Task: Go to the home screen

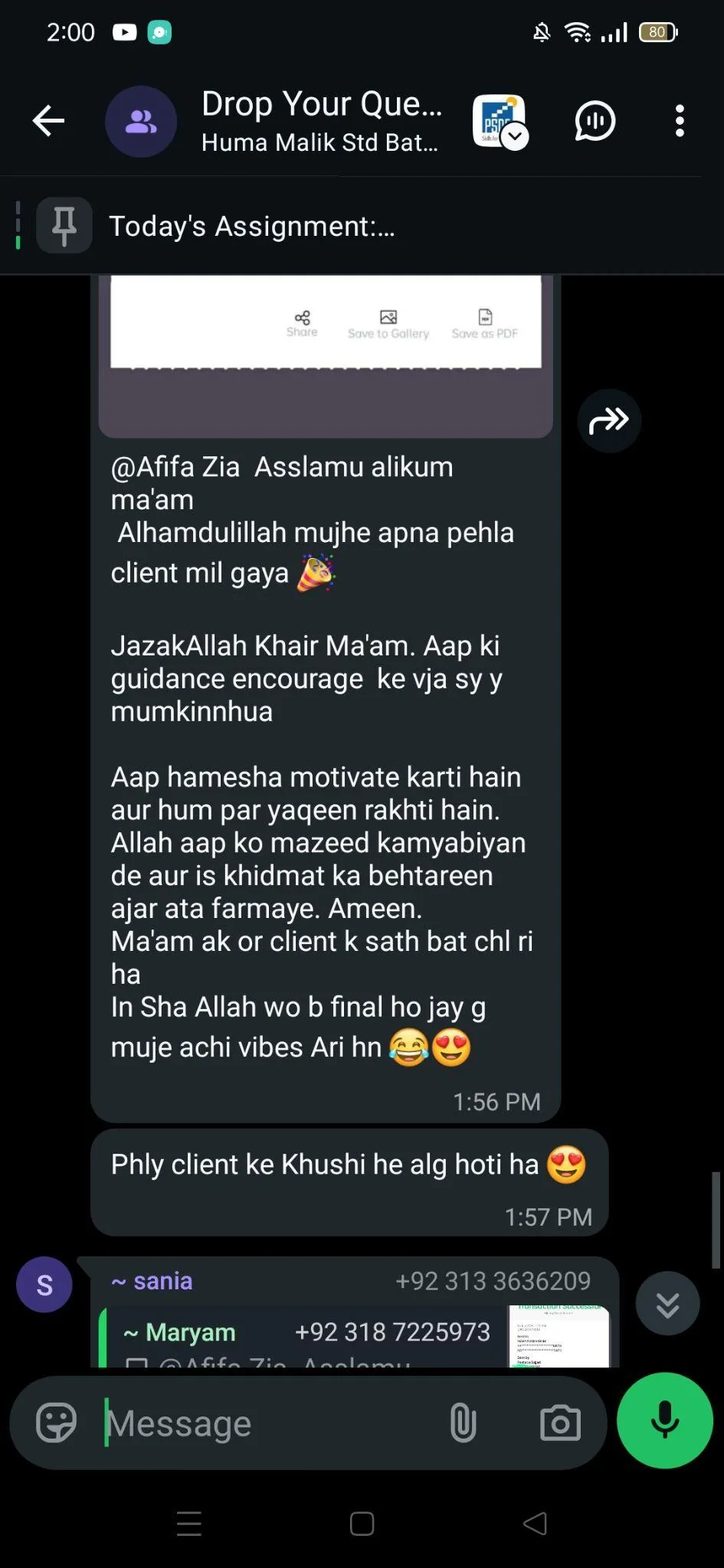Action: [362, 1523]
